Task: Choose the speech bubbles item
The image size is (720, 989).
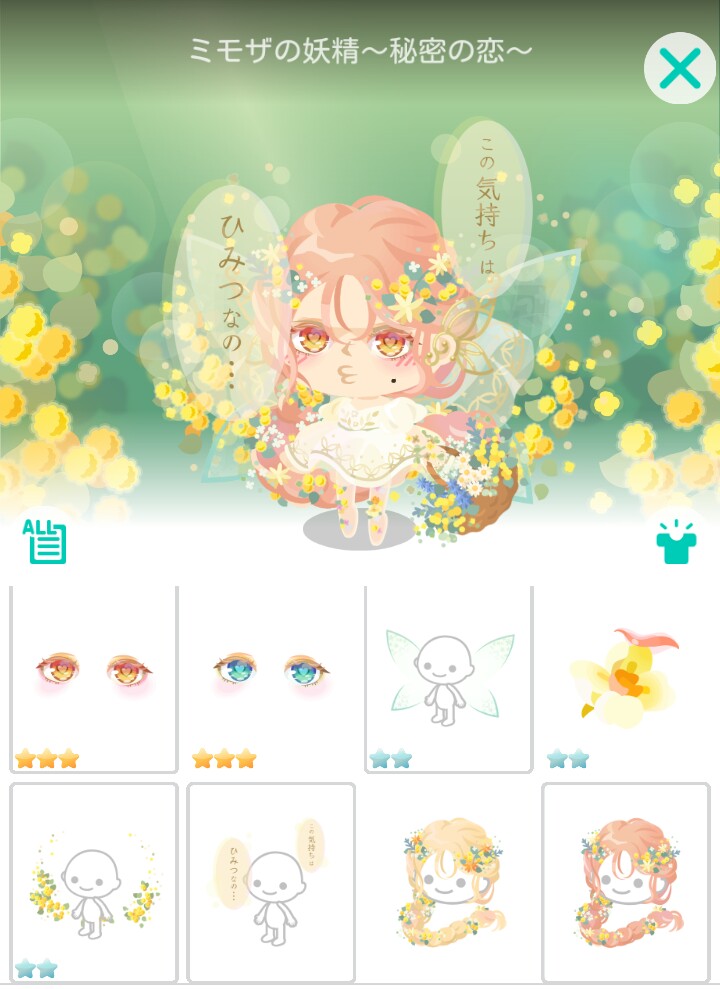Action: click(x=271, y=882)
